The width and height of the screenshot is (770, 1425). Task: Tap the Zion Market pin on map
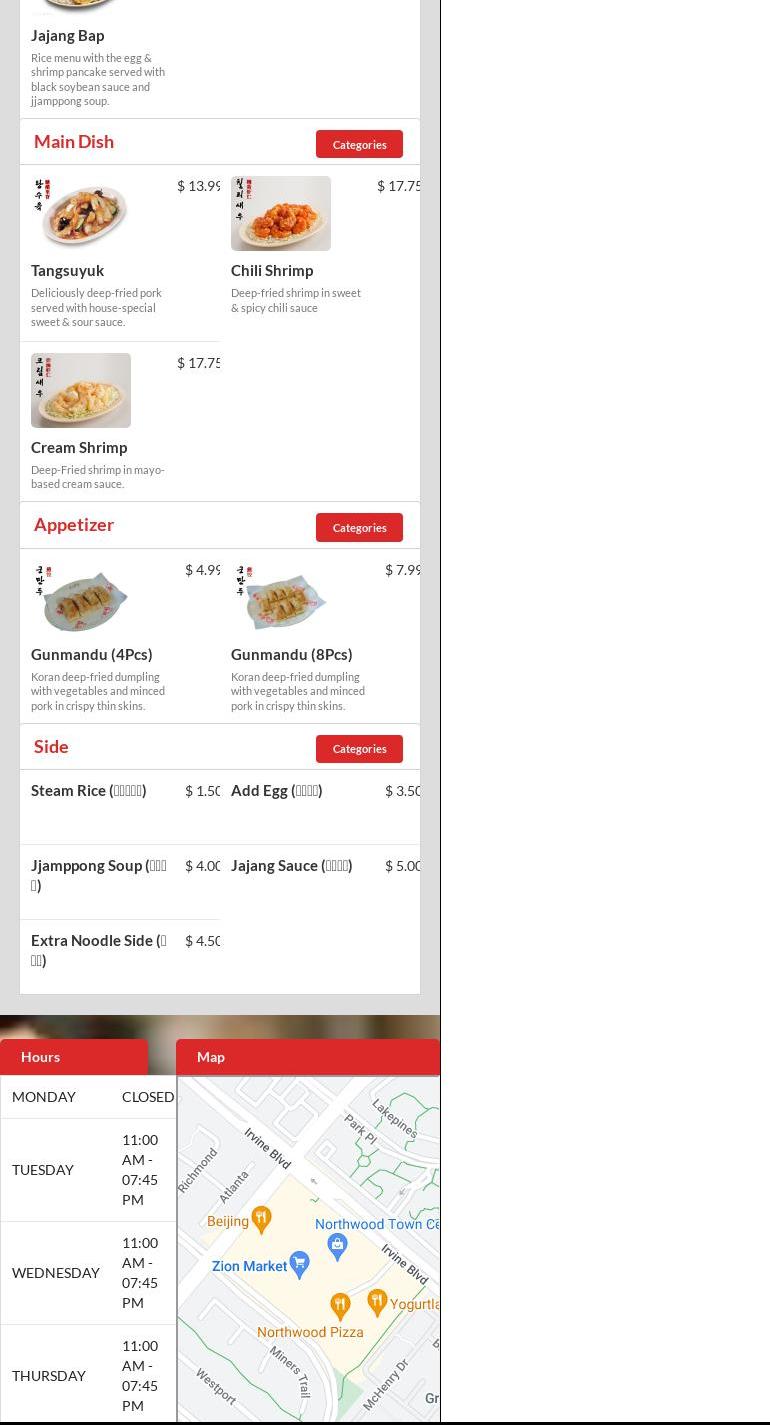[299, 1265]
